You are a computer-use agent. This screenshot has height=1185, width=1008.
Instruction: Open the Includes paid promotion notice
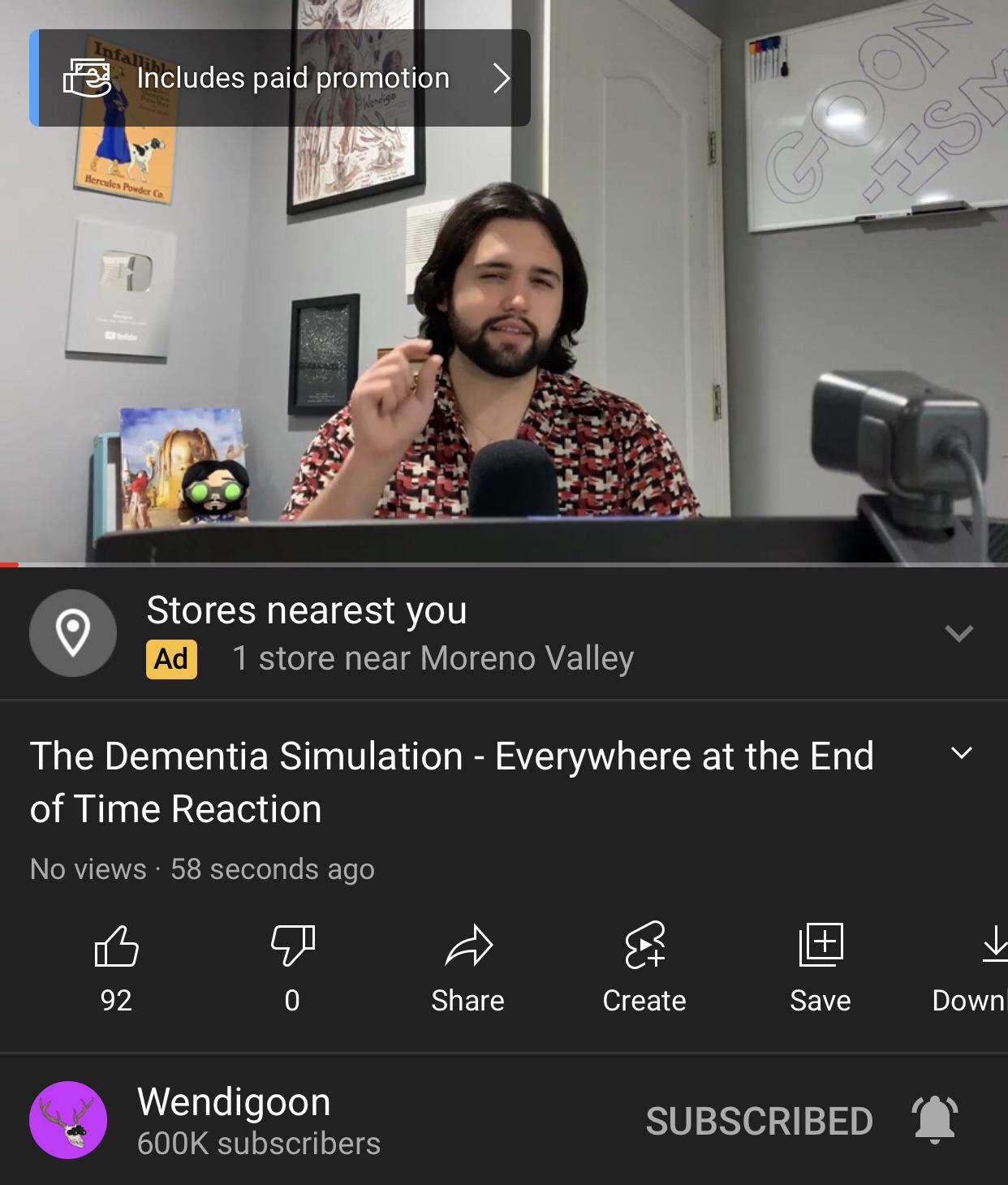point(280,78)
